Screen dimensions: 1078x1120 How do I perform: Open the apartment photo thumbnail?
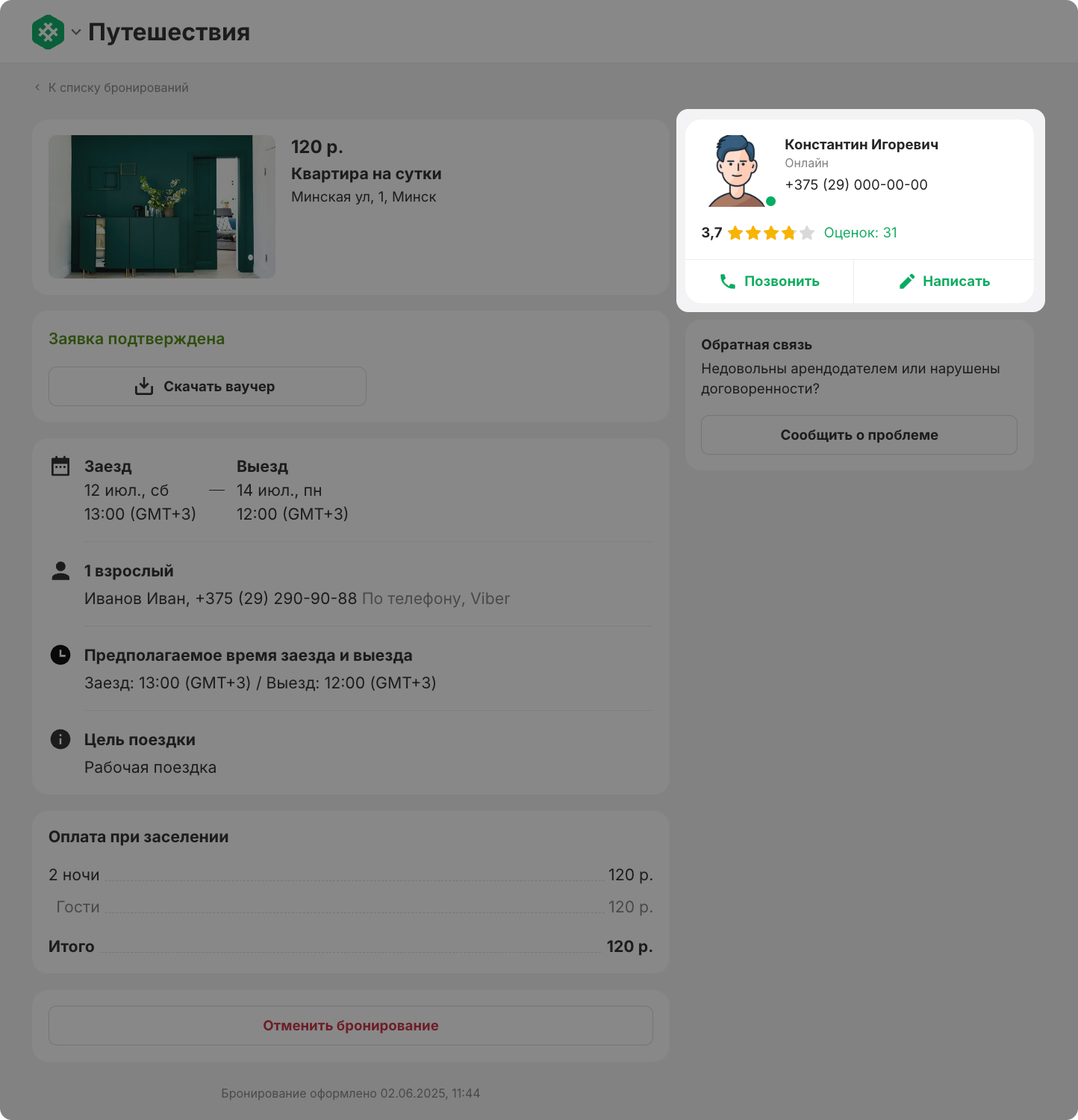point(162,207)
